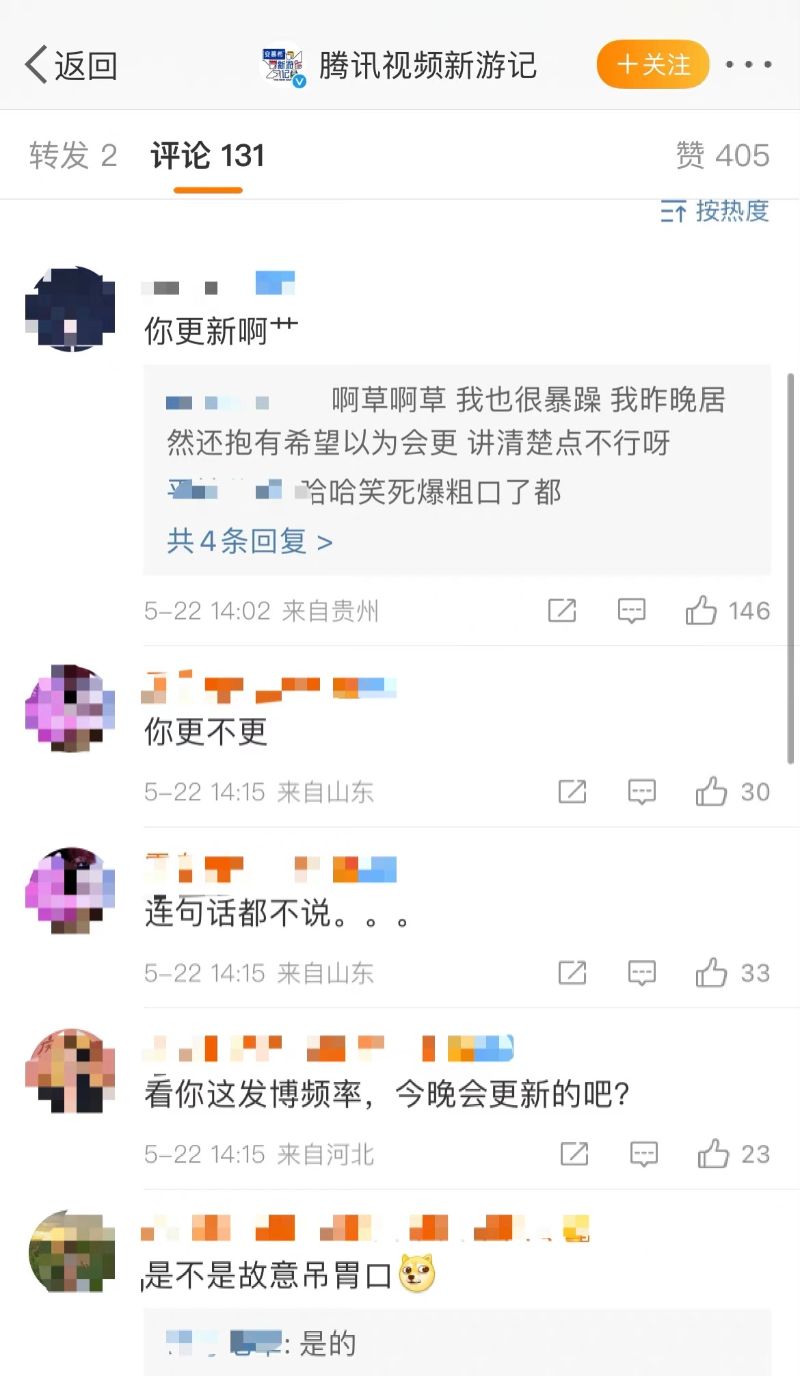This screenshot has width=800, height=1376.
Task: Switch to the 赞 405 tab
Action: pos(722,155)
